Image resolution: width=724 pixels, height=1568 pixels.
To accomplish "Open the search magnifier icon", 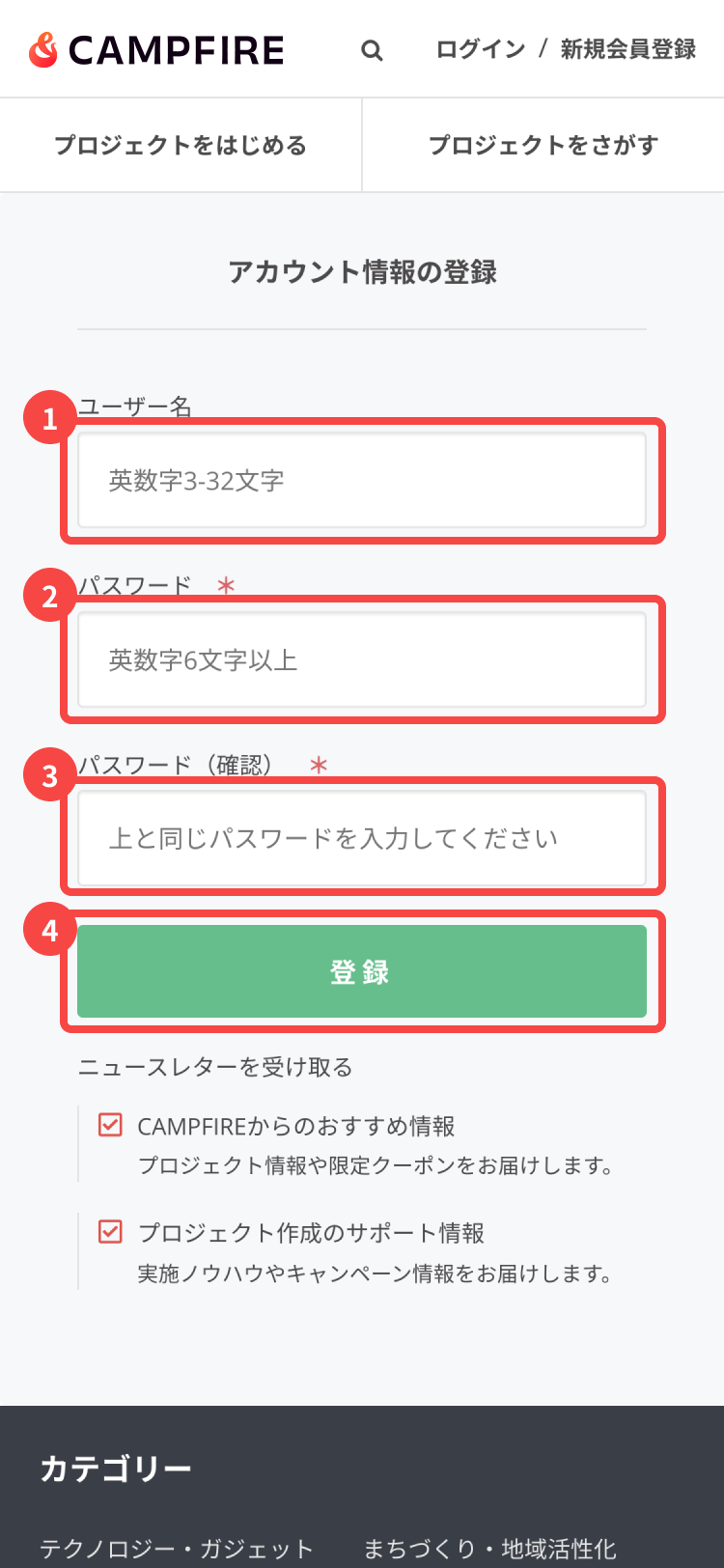I will tap(372, 50).
